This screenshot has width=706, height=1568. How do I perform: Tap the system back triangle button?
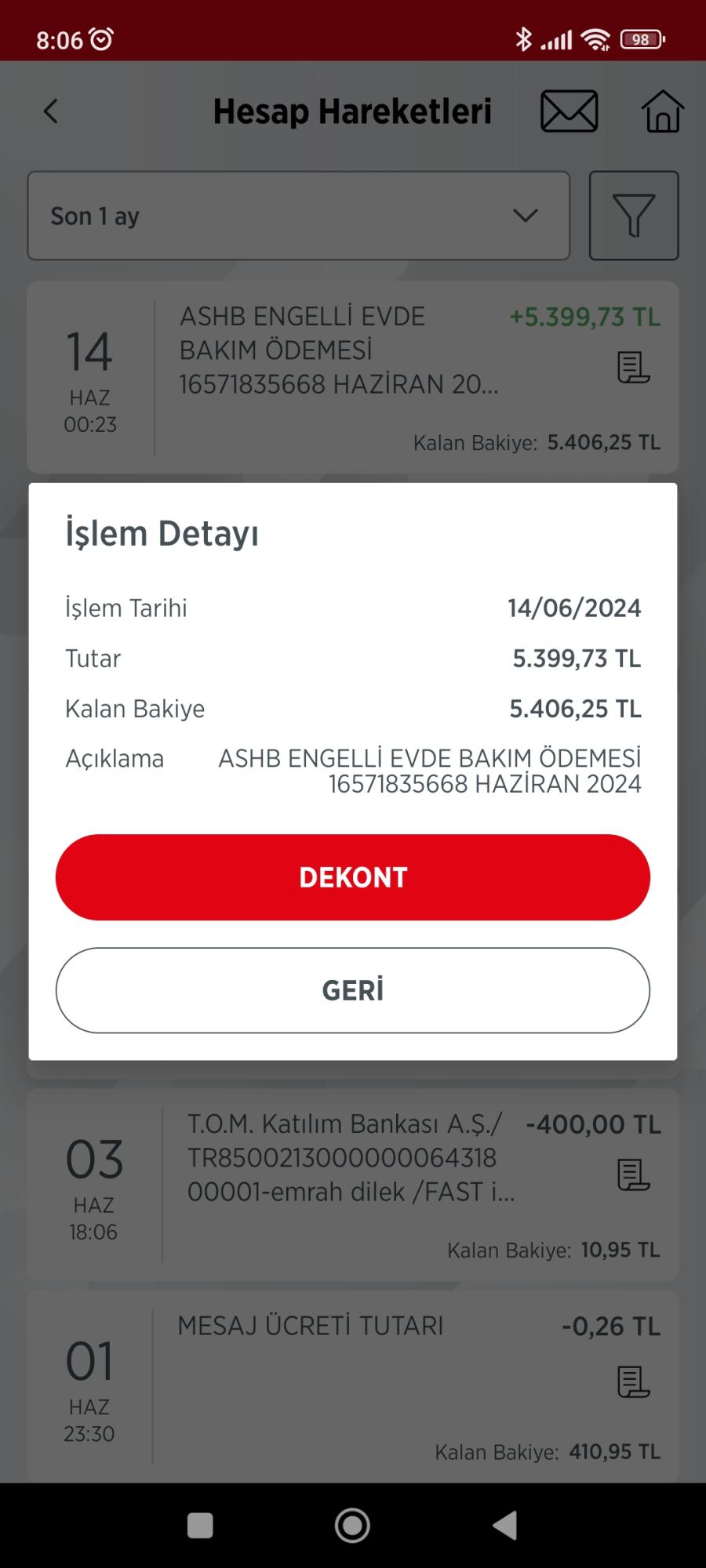[504, 1526]
